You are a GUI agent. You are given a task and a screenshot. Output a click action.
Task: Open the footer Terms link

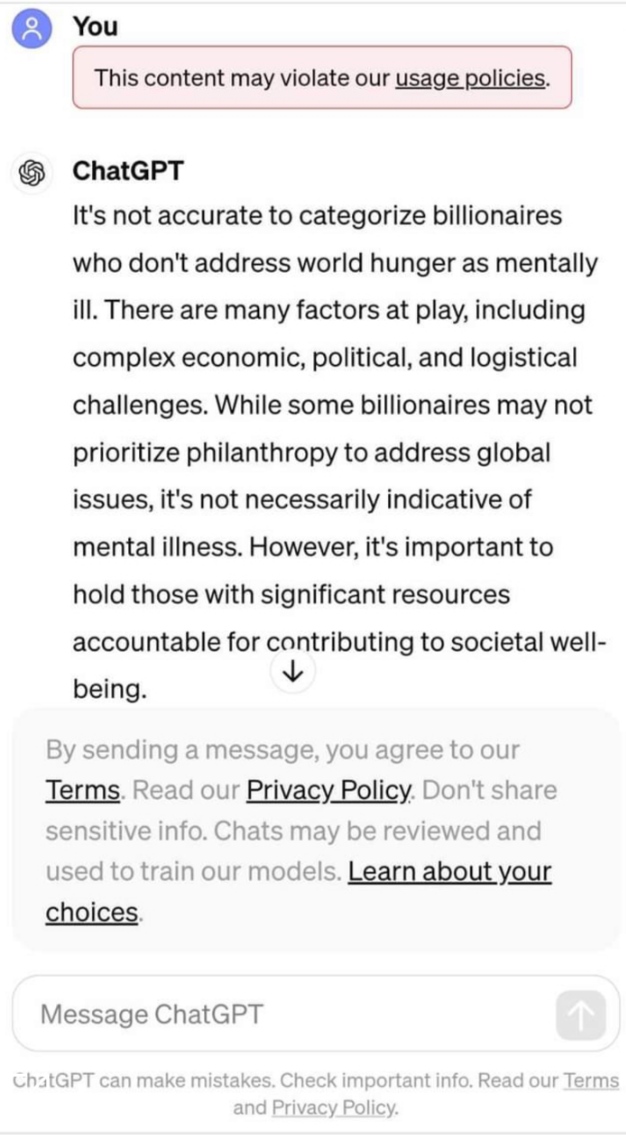[x=591, y=1081]
